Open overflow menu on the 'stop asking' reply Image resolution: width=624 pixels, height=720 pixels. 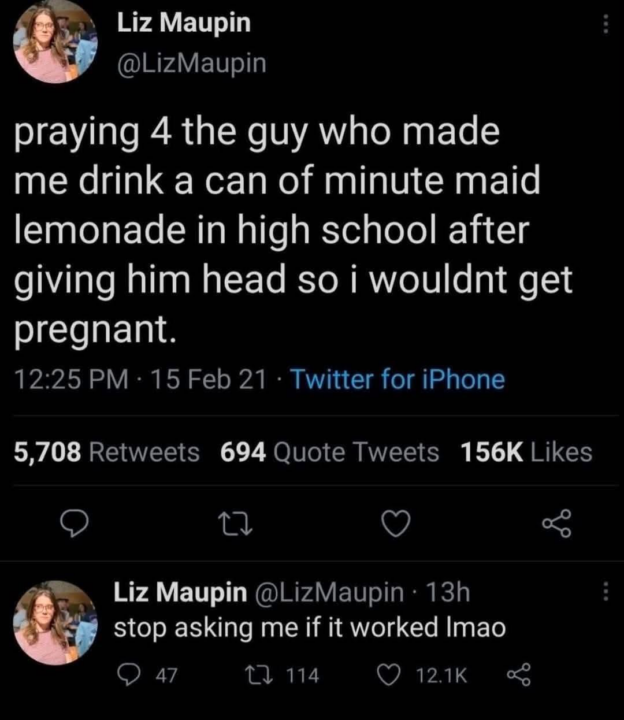(604, 593)
